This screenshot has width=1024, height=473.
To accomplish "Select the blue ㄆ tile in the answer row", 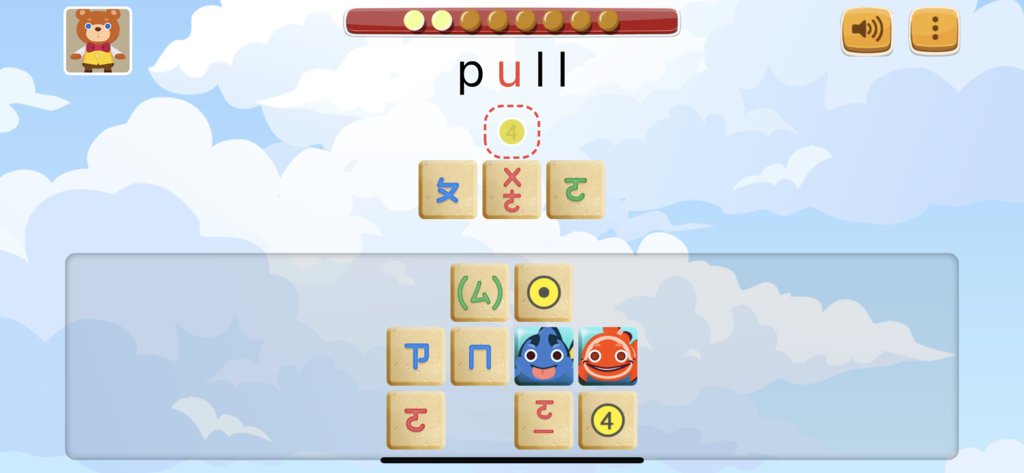I will coord(447,189).
